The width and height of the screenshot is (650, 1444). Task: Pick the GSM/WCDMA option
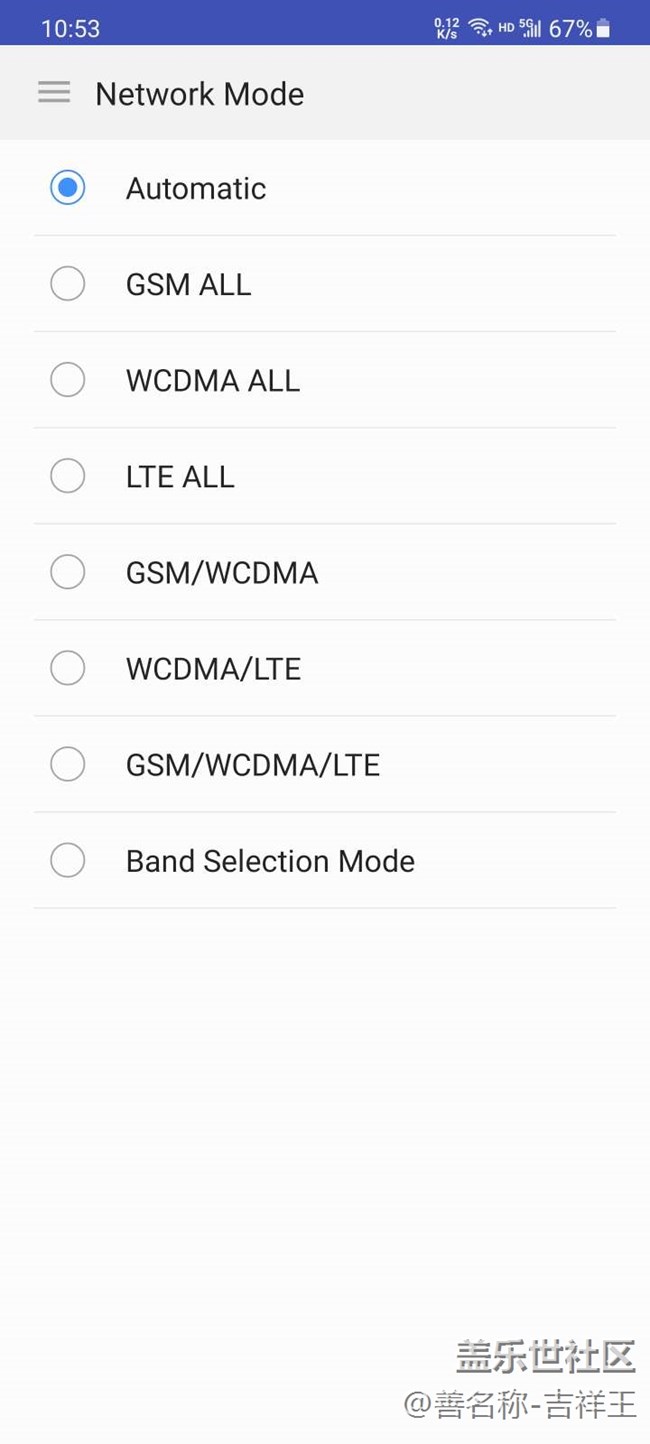click(x=68, y=572)
